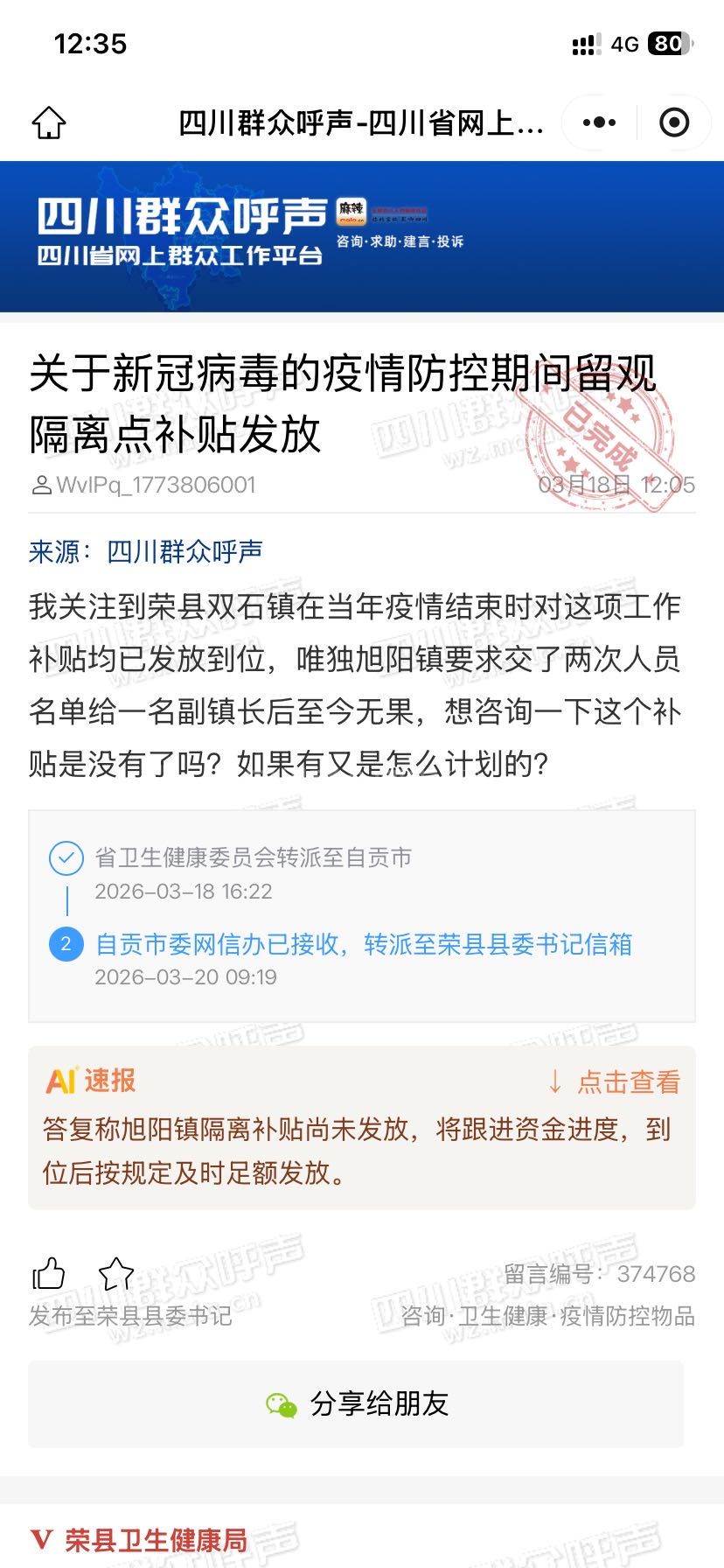Go to the mini program home
The width and height of the screenshot is (724, 1568).
coord(49,123)
